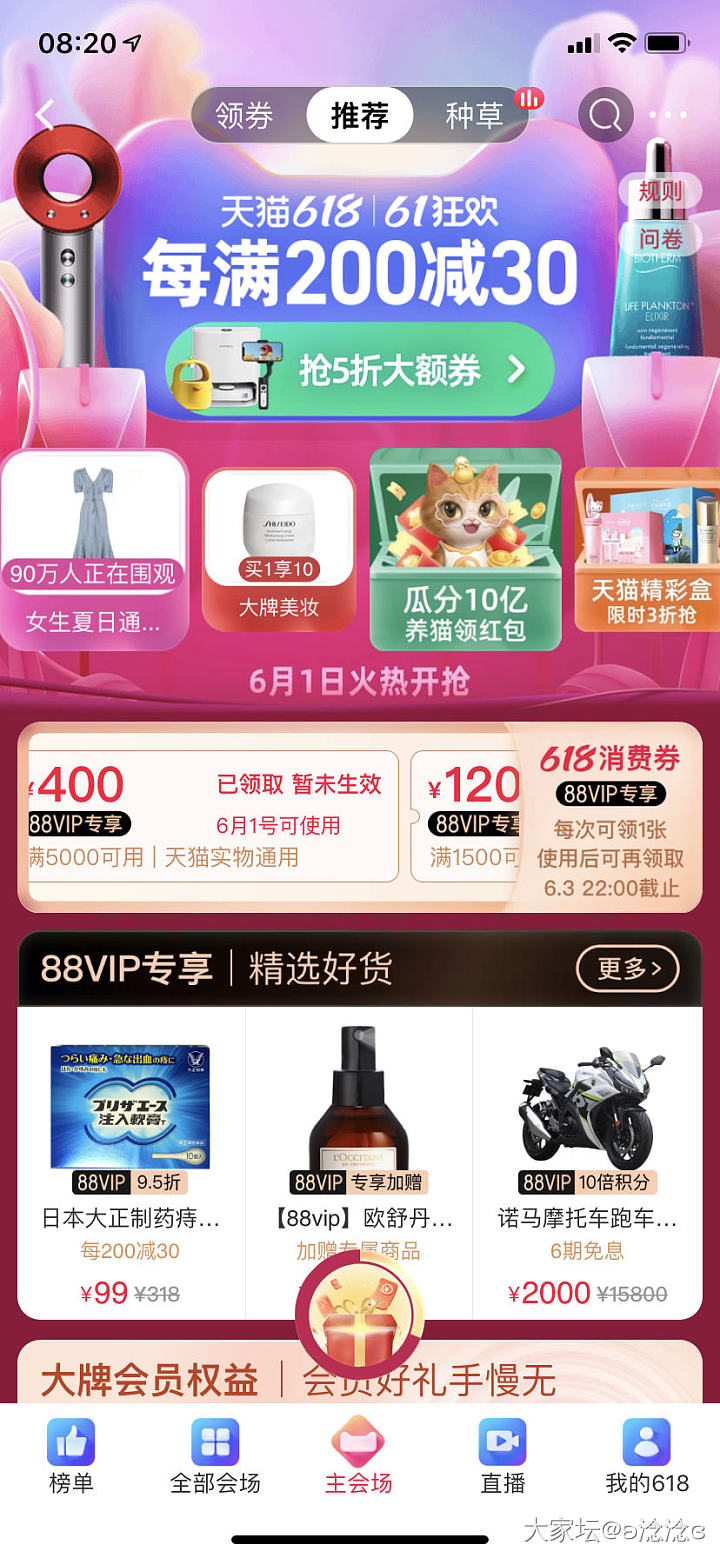Open the 问卷 survey
The image size is (720, 1558).
[660, 238]
